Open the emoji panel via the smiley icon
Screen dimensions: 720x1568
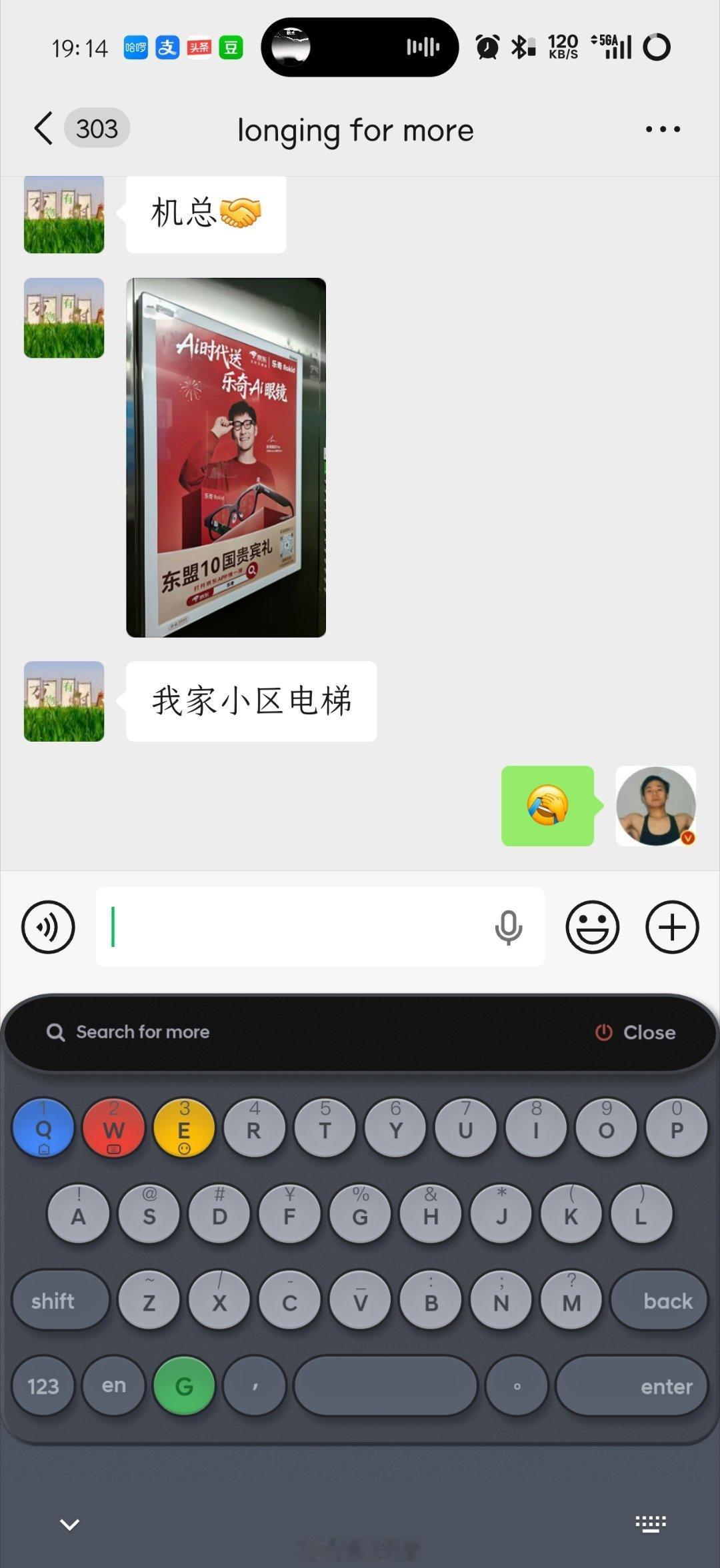(593, 926)
